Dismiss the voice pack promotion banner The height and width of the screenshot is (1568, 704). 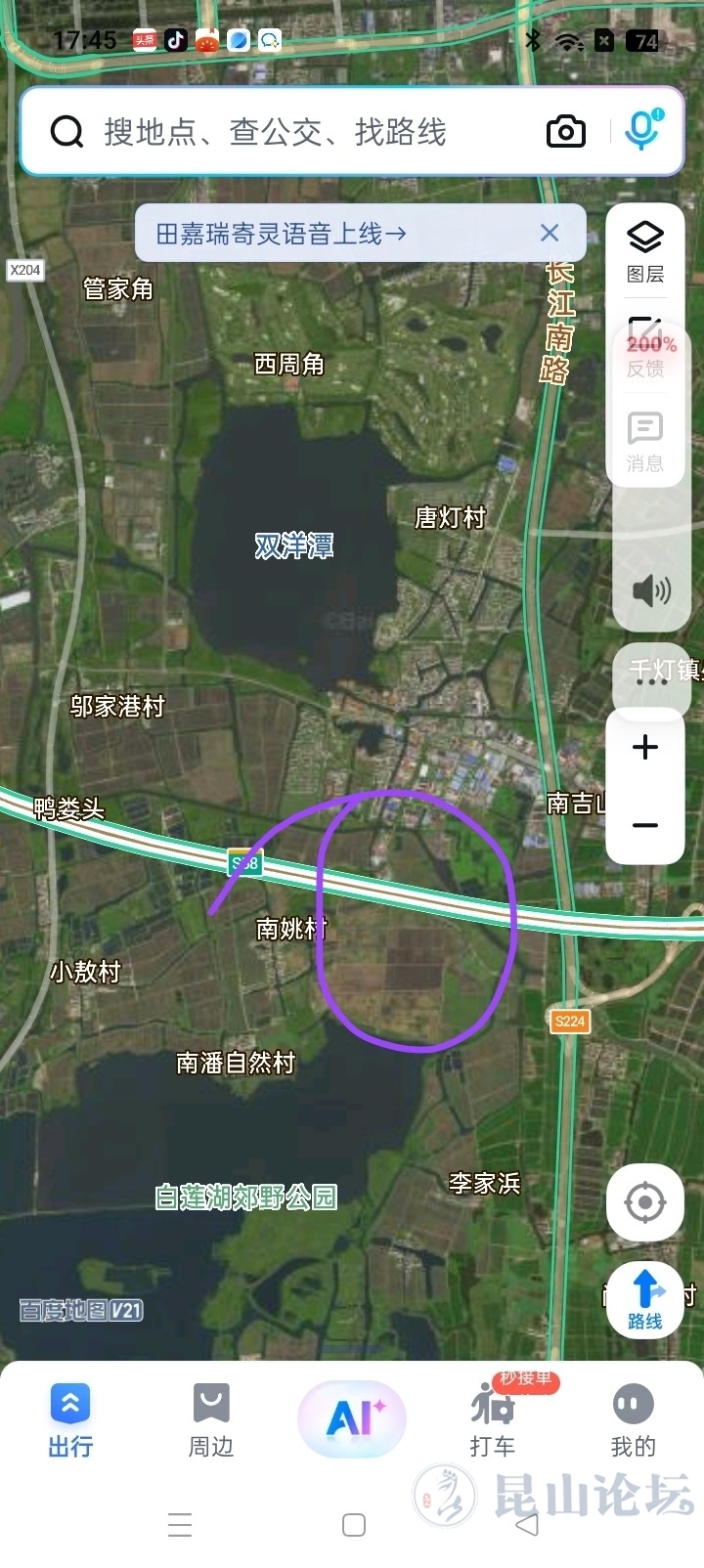[x=550, y=233]
